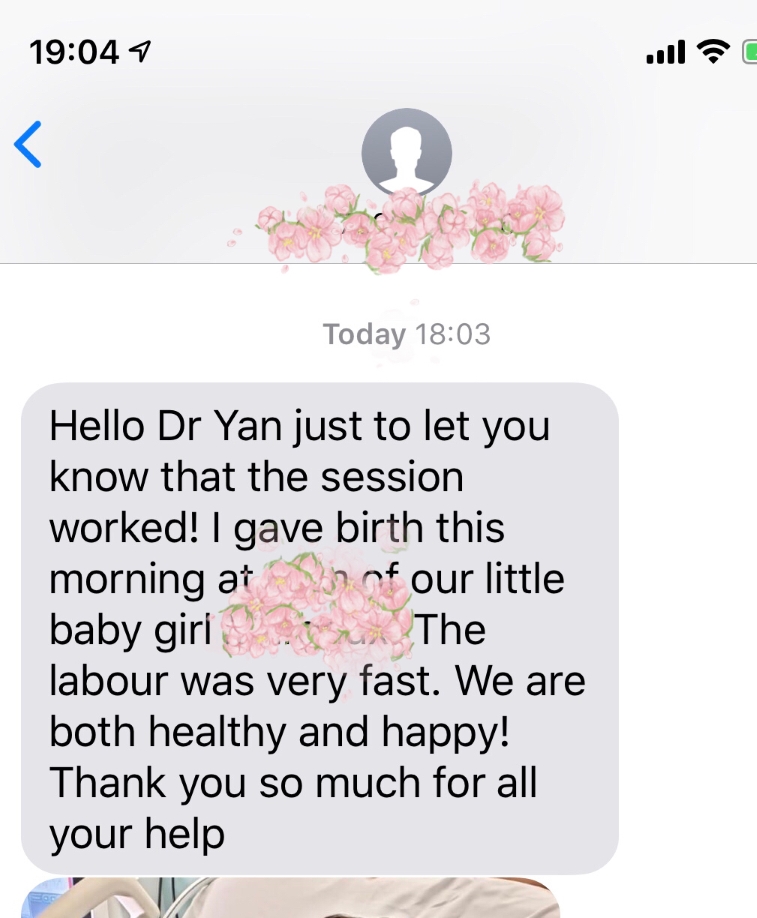Go back to the messages list
Viewport: 757px width, 918px height.
pyautogui.click(x=28, y=145)
